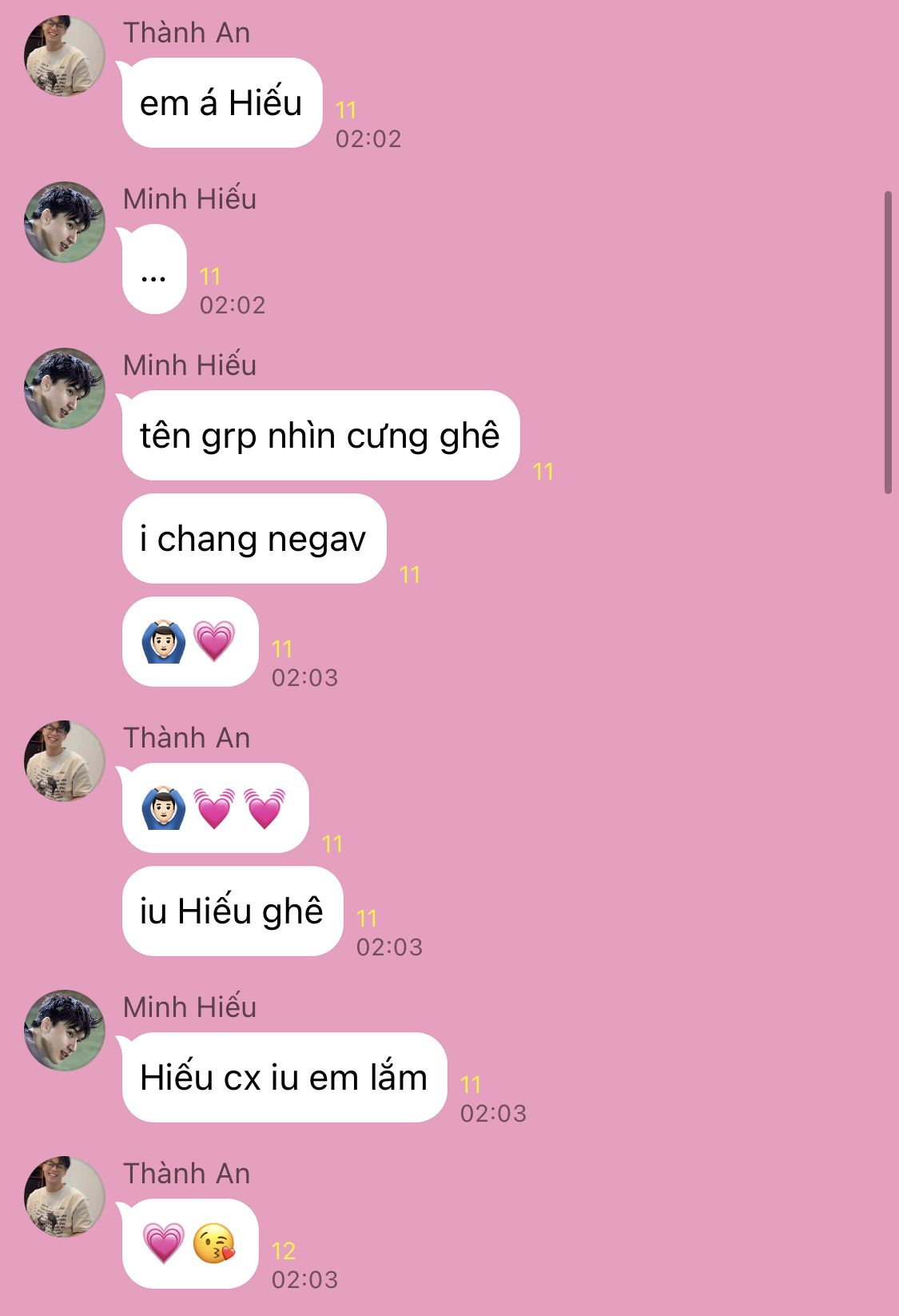Open Minh Hiếu's avatar beside the '...' message
Screen dimensions: 899x1316
[x=65, y=222]
